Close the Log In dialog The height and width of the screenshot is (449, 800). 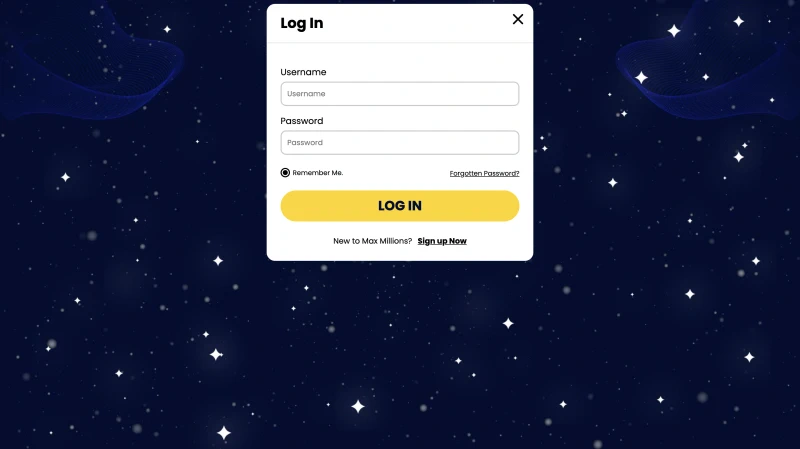pyautogui.click(x=518, y=19)
